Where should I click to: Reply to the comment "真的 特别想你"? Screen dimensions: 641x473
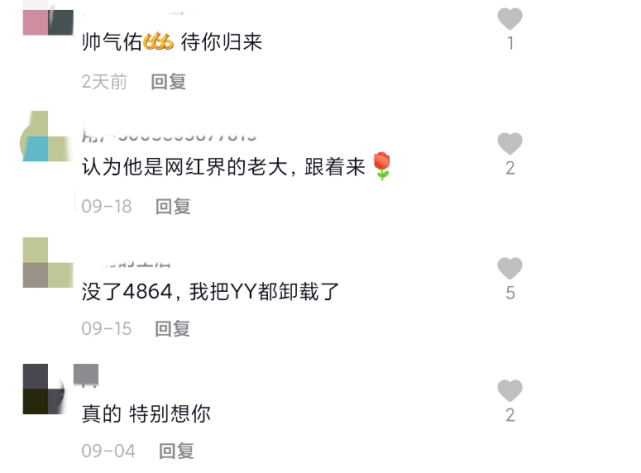[x=177, y=451]
